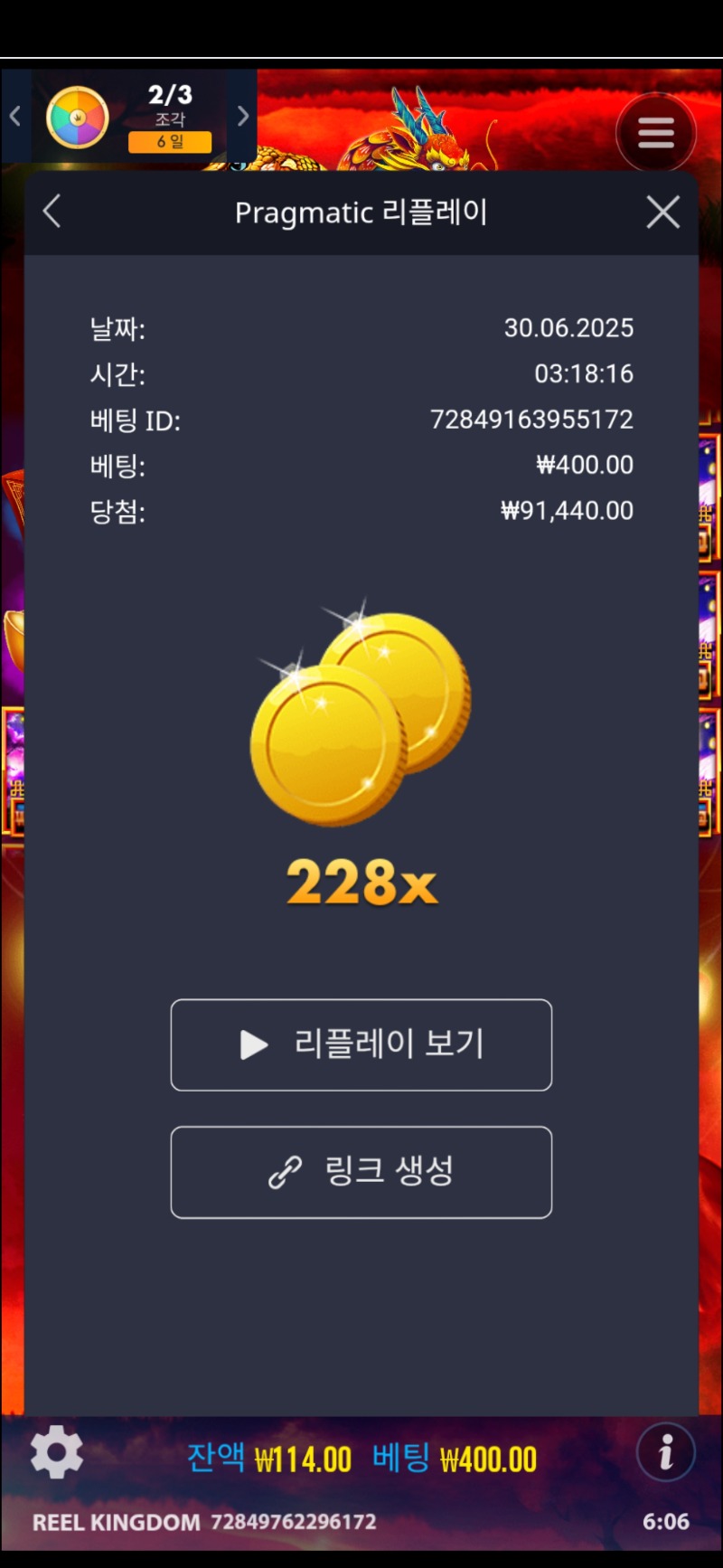Open the prize wheel 2/3 조각 banner

129,118
